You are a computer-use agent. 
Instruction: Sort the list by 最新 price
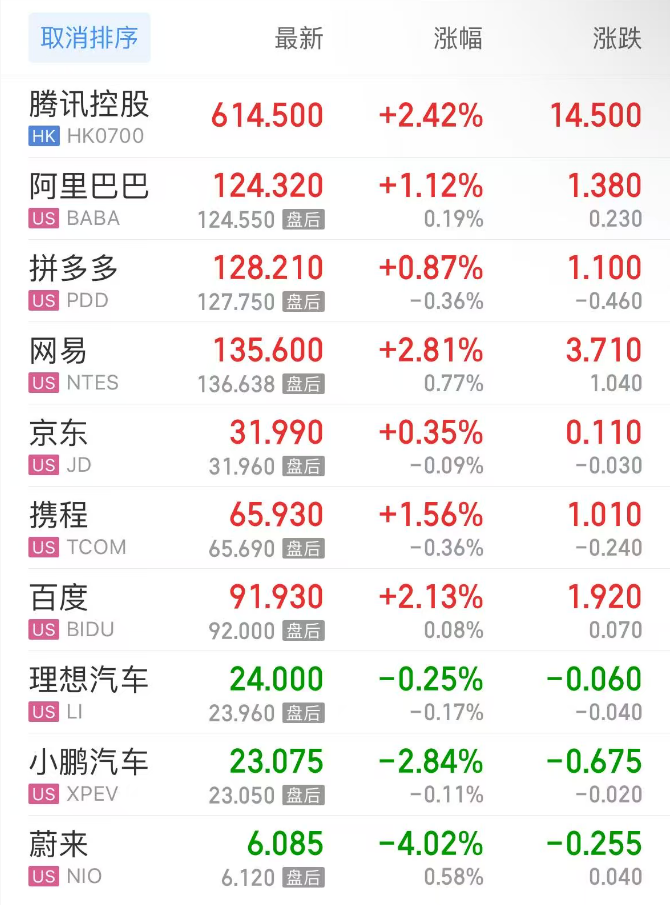[299, 39]
